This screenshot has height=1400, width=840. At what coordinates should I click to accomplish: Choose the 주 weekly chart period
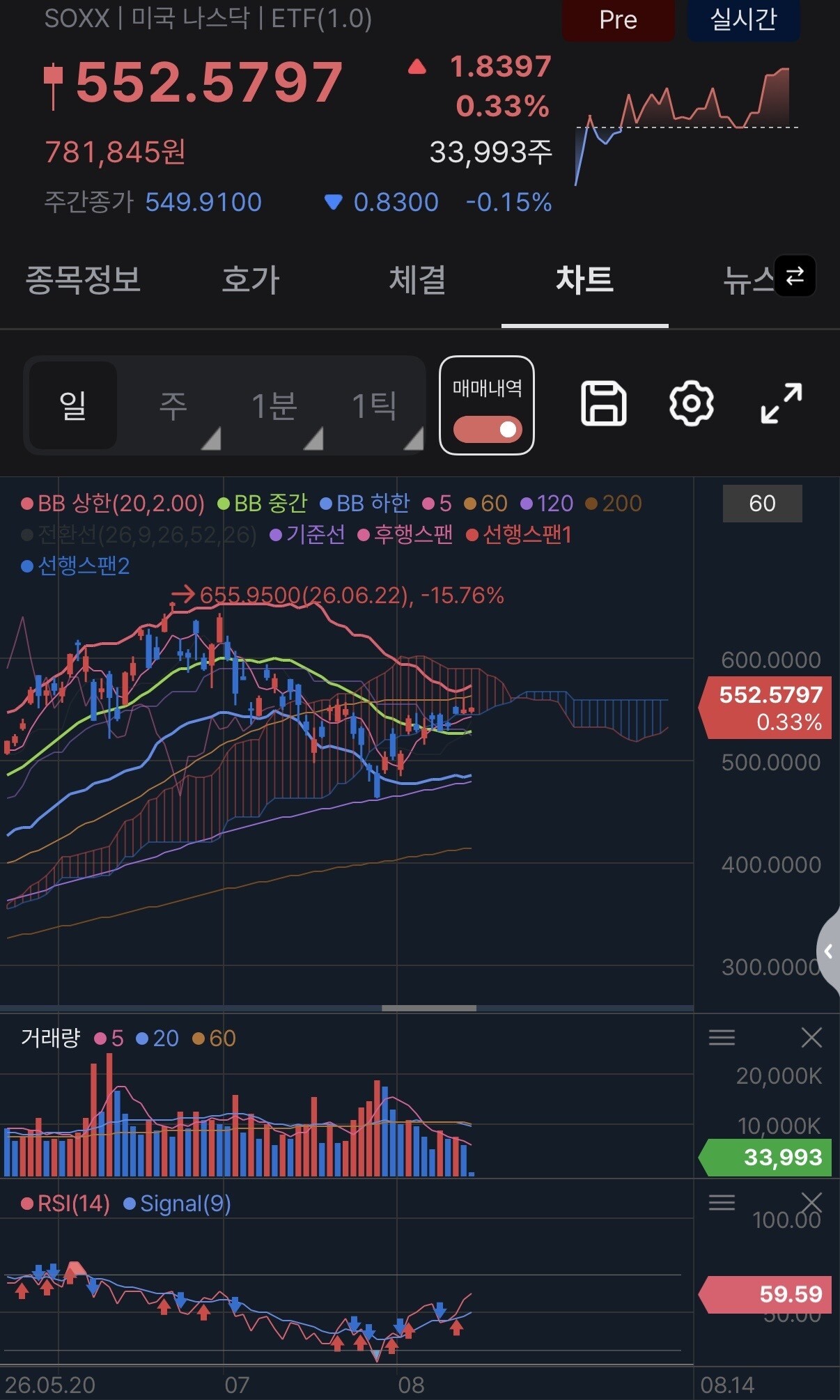tap(173, 405)
